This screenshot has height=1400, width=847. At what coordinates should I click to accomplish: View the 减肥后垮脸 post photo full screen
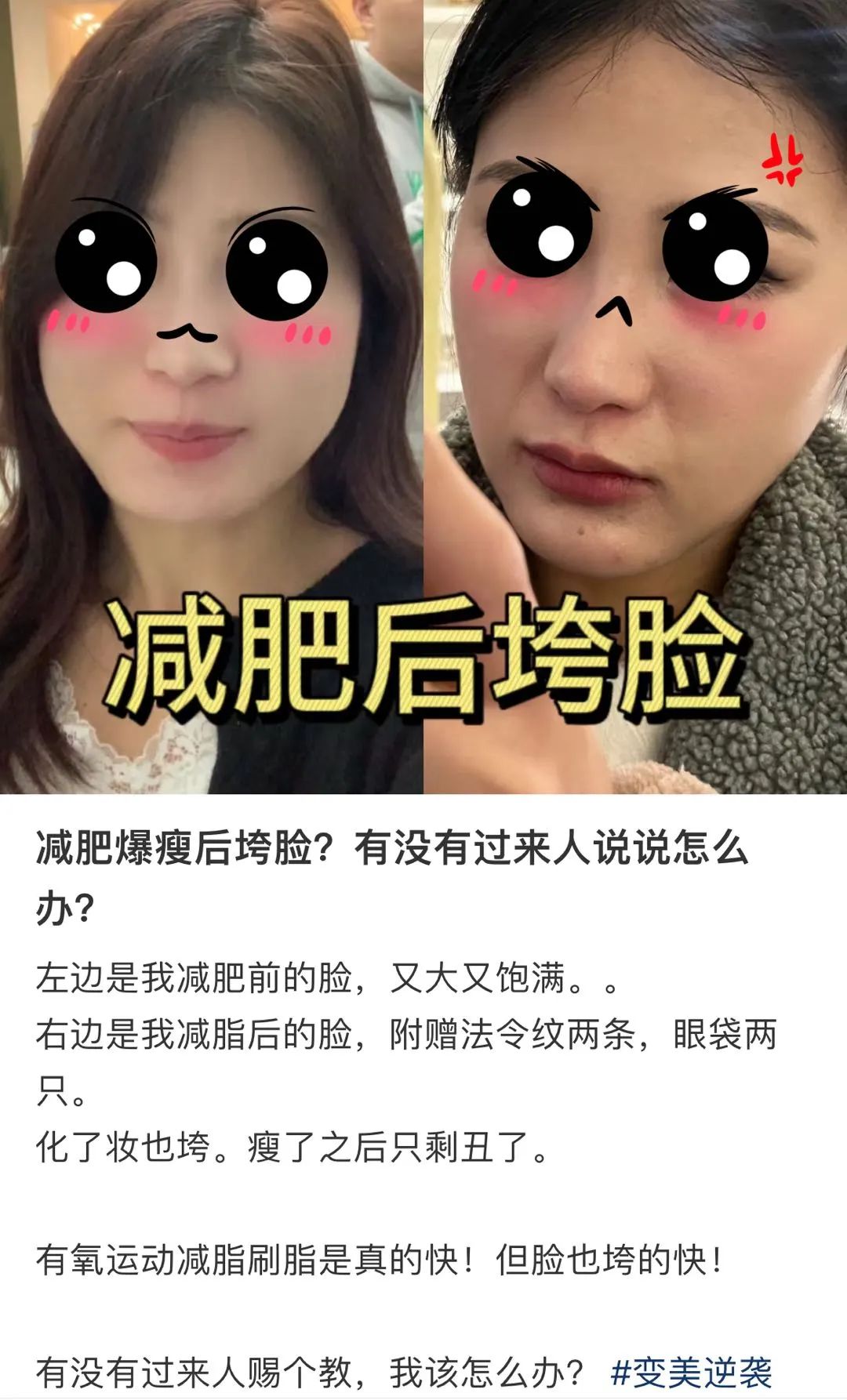coord(423,397)
